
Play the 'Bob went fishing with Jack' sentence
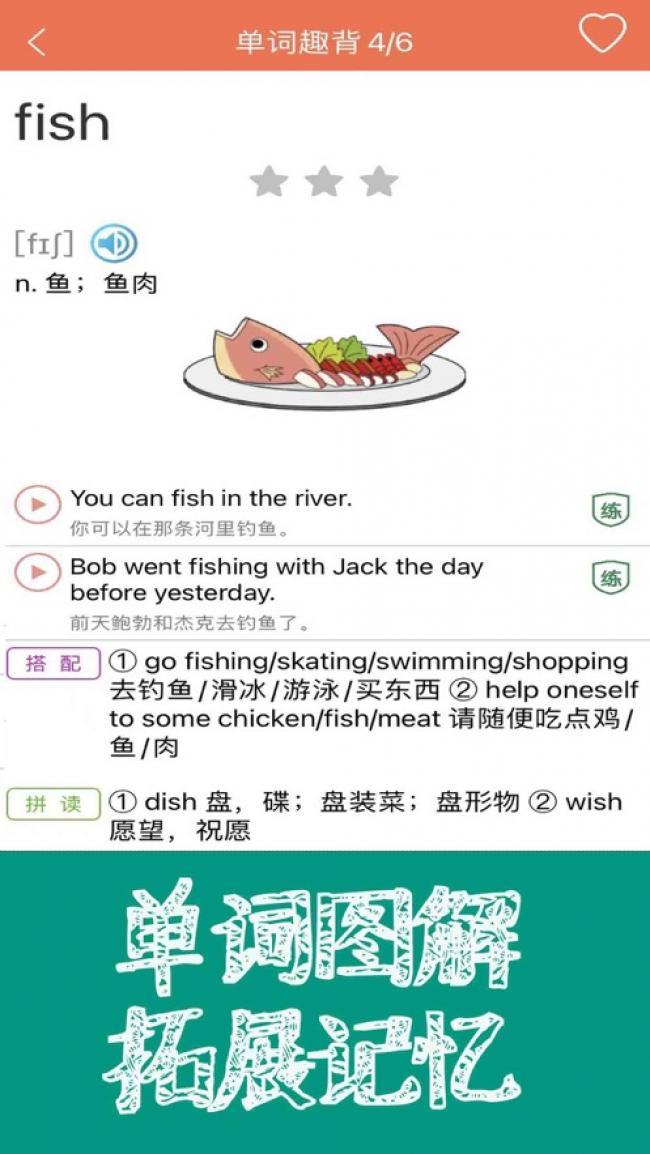tap(38, 573)
